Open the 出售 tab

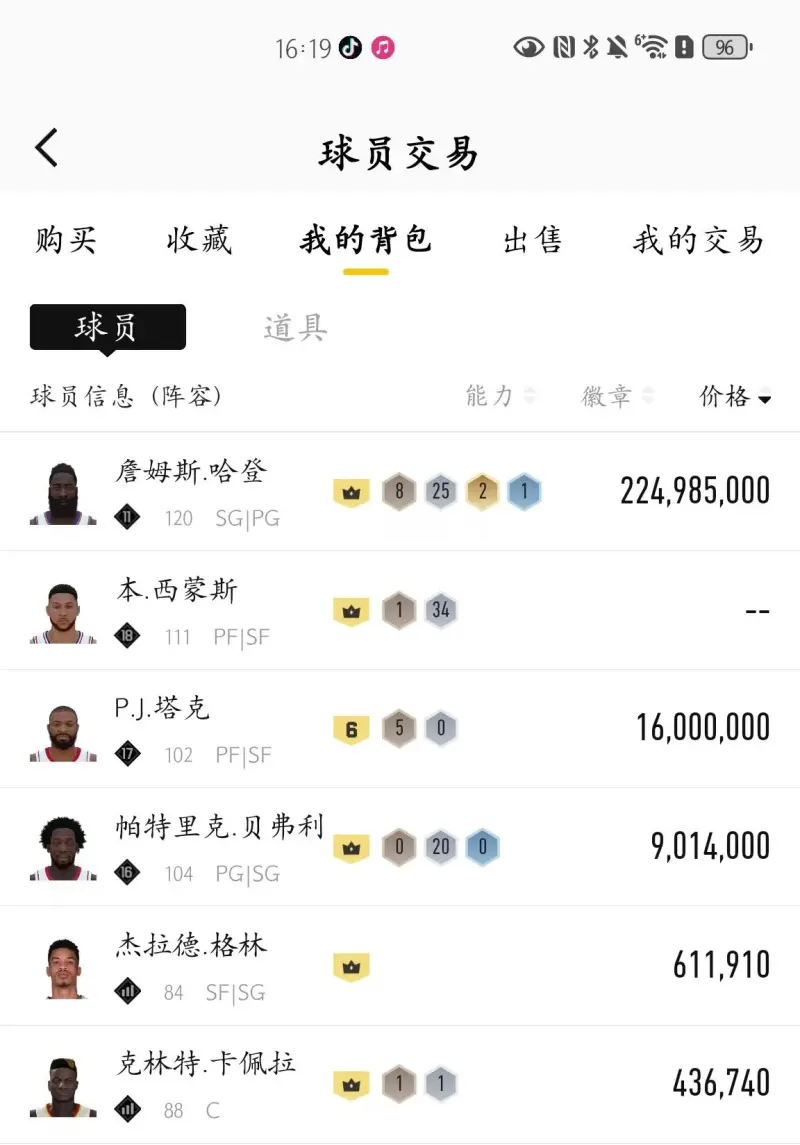pyautogui.click(x=532, y=241)
